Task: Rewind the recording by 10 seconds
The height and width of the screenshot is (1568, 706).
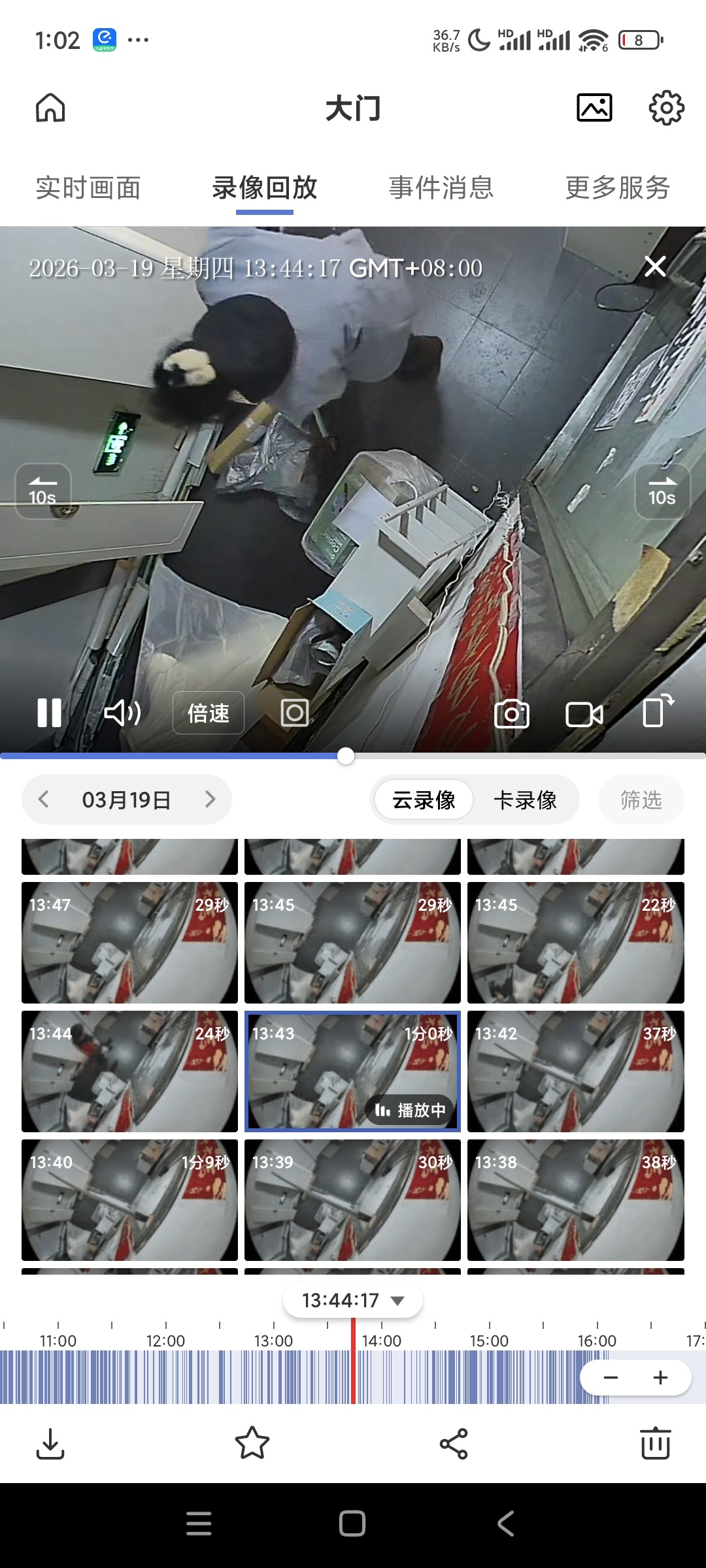Action: (x=43, y=491)
